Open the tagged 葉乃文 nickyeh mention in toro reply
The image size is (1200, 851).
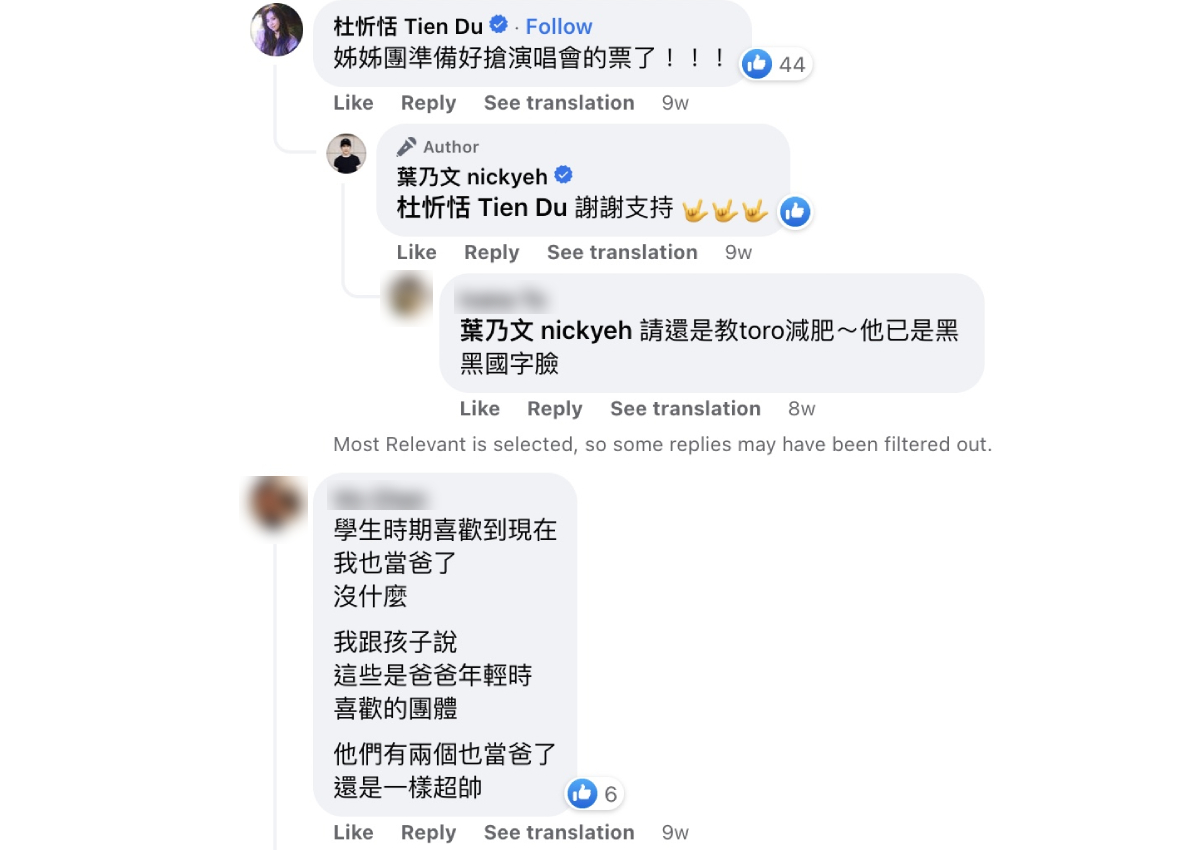tap(545, 331)
